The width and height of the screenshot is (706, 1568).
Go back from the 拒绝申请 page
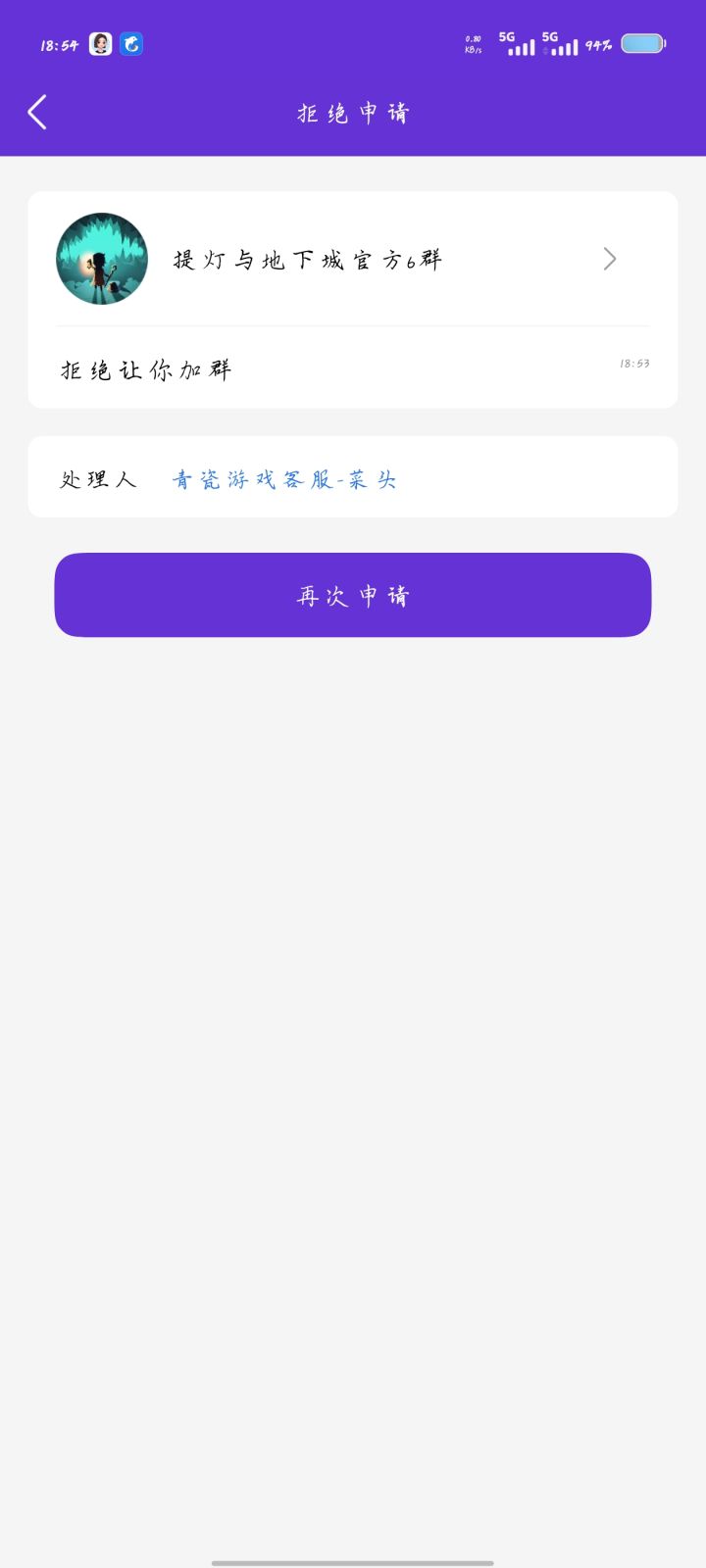click(x=37, y=113)
